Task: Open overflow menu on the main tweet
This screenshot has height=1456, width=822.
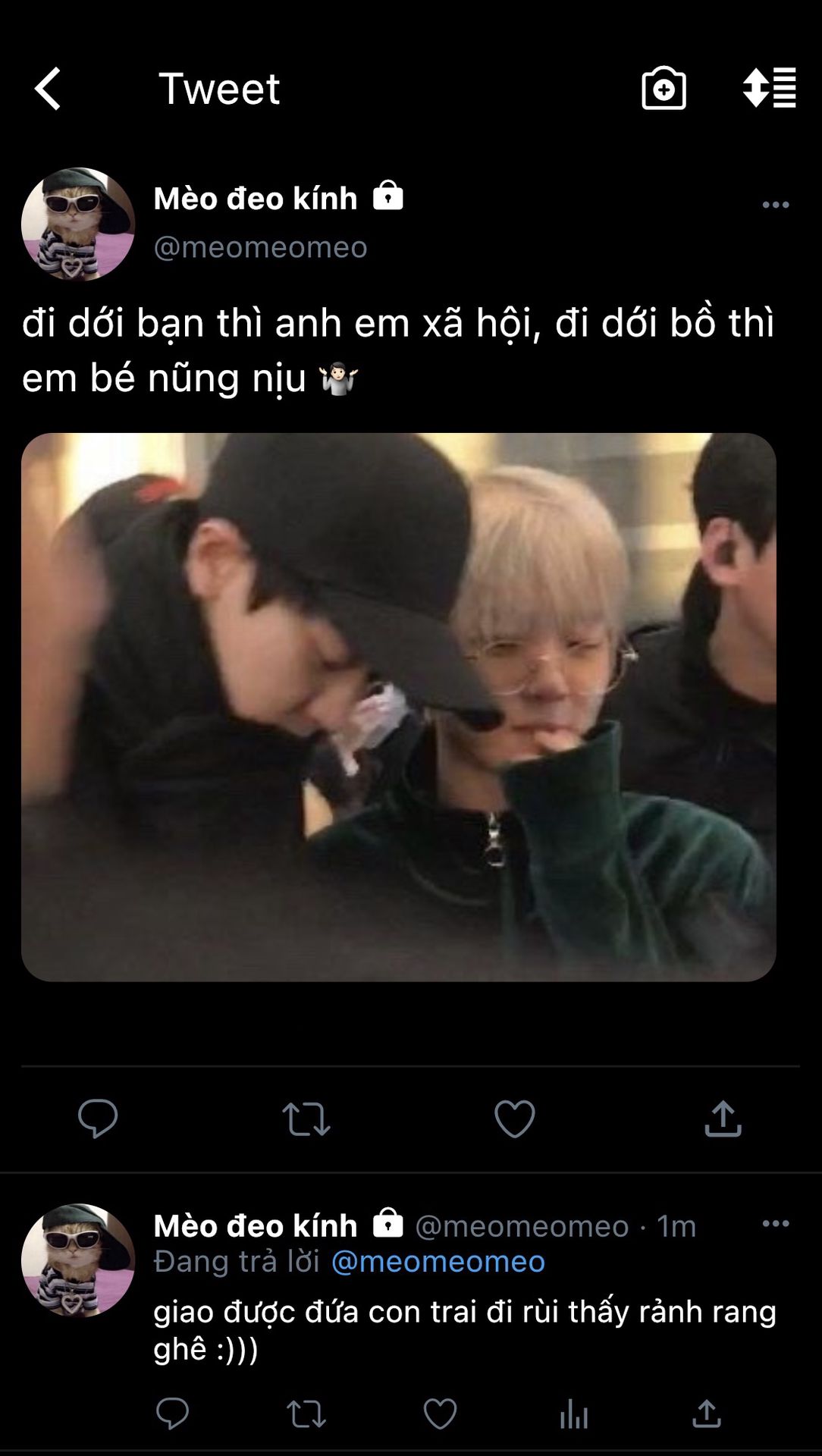Action: pyautogui.click(x=775, y=205)
